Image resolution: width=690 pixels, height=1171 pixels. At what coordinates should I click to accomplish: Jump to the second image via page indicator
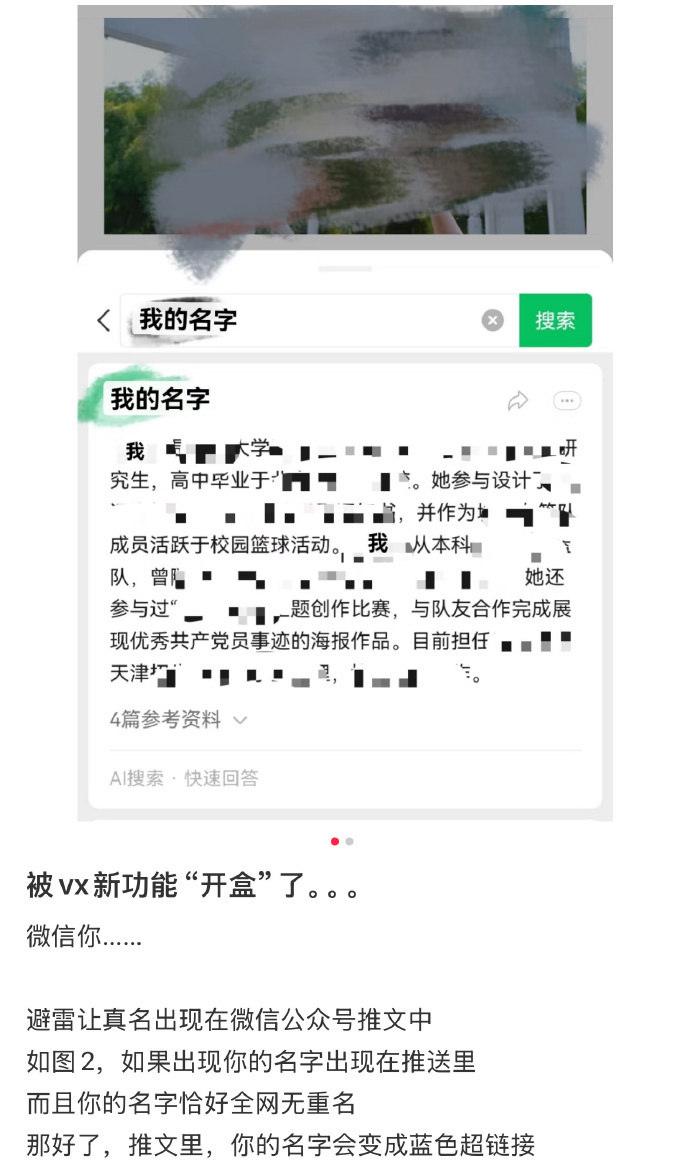pyautogui.click(x=350, y=842)
